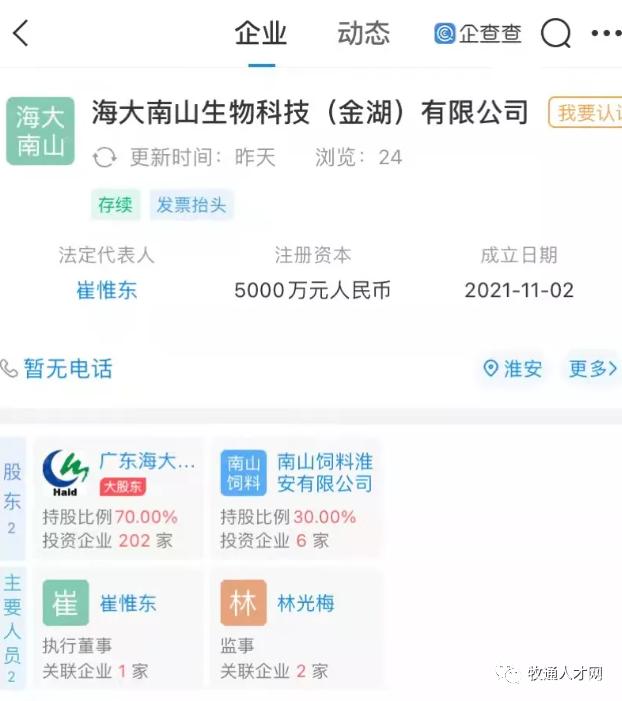Expand 更多 company details

[593, 369]
